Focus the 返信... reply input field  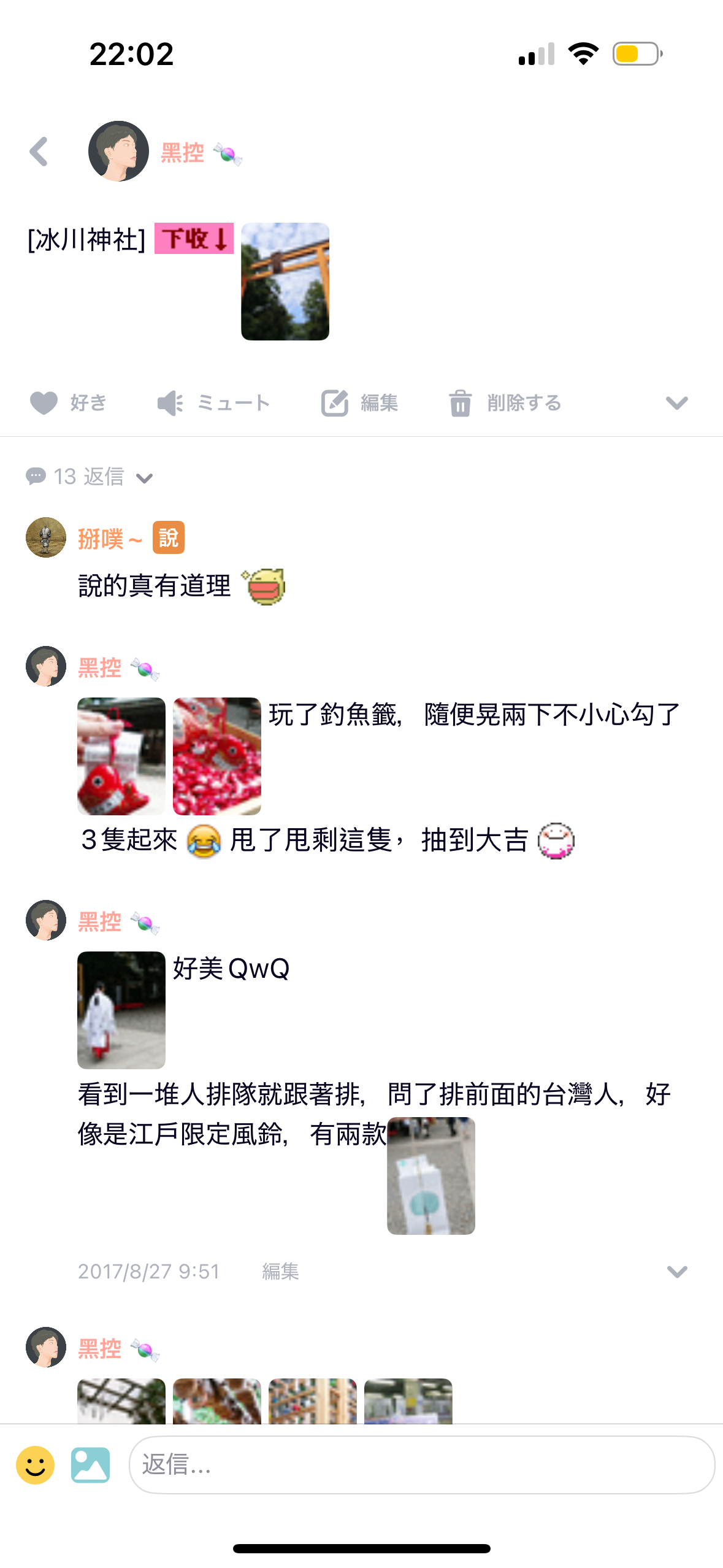pos(422,1465)
